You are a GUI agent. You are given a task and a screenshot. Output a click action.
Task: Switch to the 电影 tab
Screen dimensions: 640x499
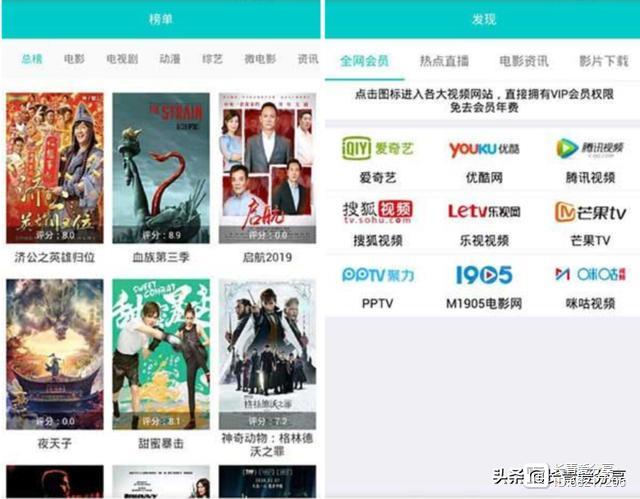(x=74, y=60)
